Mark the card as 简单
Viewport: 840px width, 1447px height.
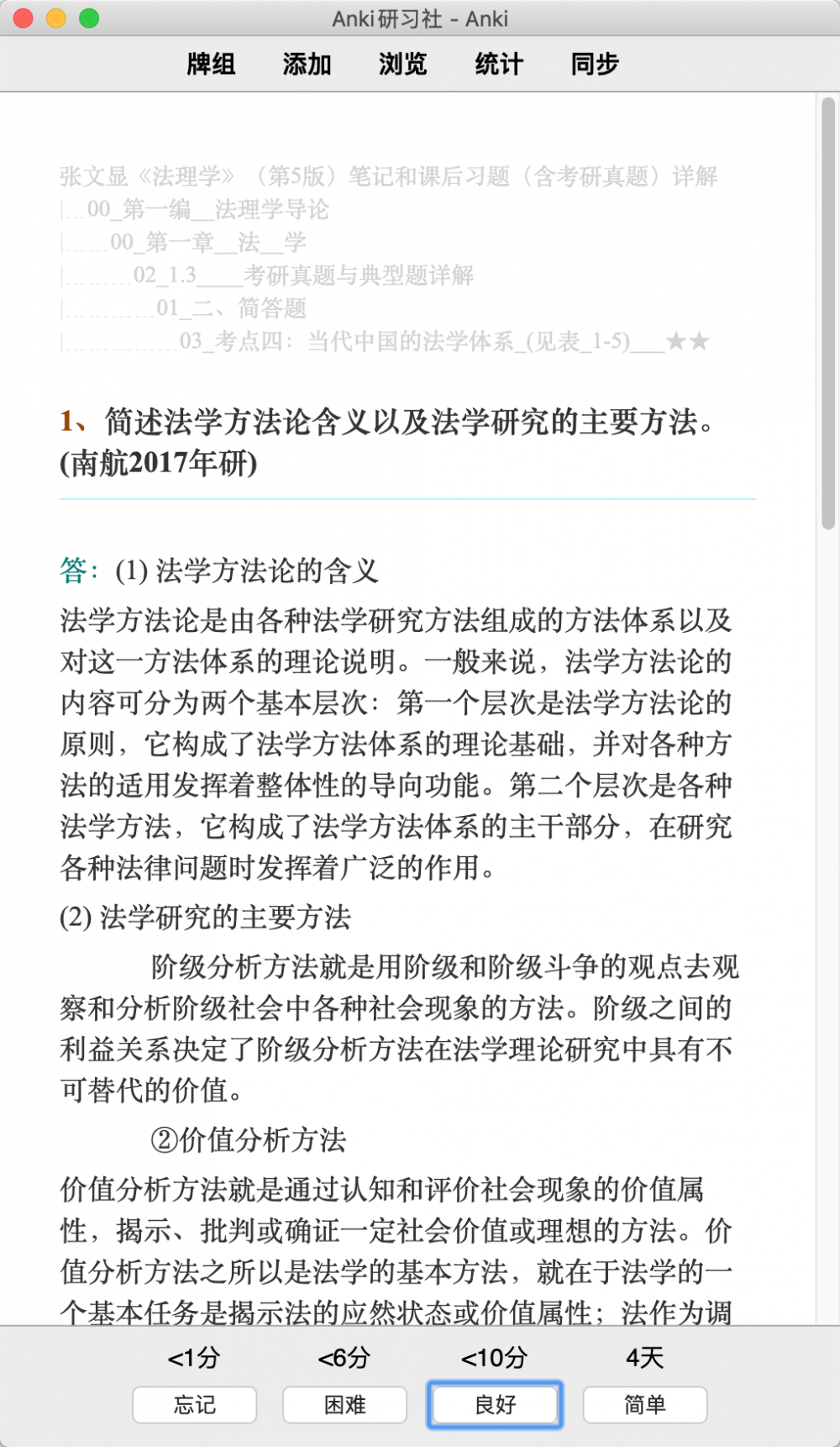pyautogui.click(x=644, y=1404)
